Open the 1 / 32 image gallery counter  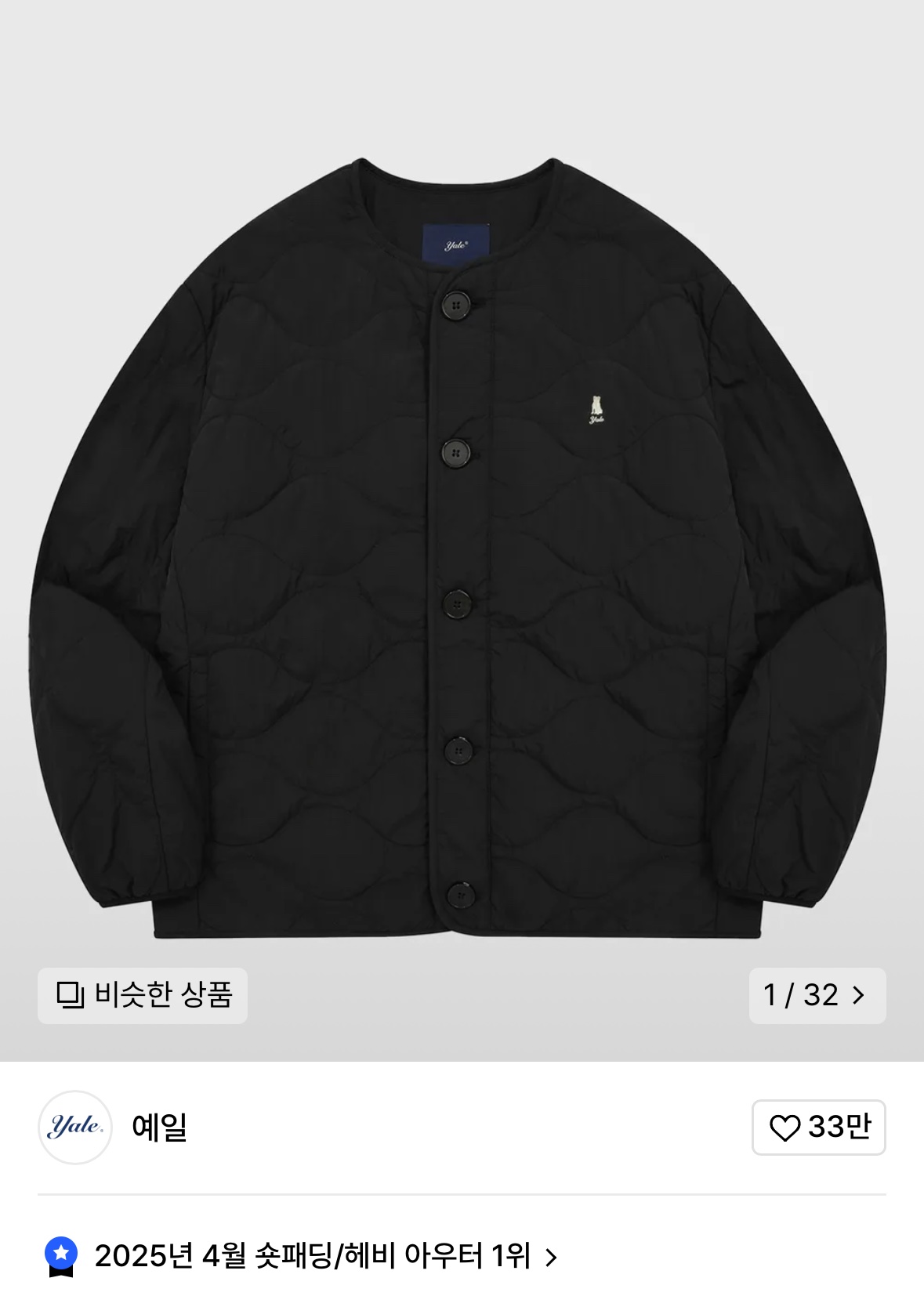click(817, 995)
